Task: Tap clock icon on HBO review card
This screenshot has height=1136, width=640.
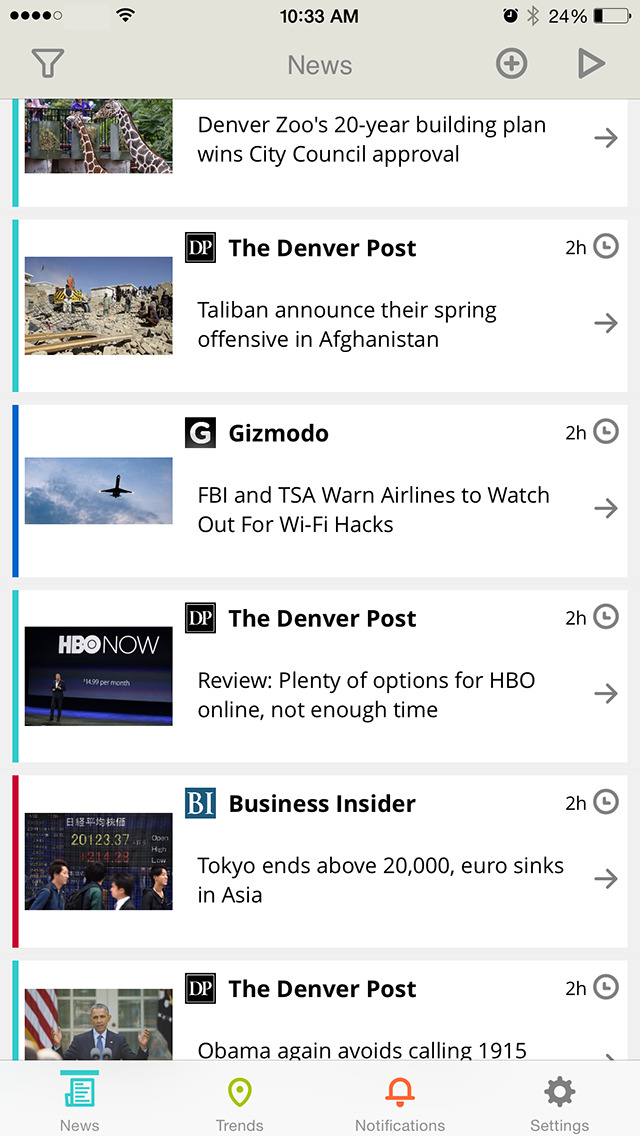Action: pyautogui.click(x=606, y=617)
